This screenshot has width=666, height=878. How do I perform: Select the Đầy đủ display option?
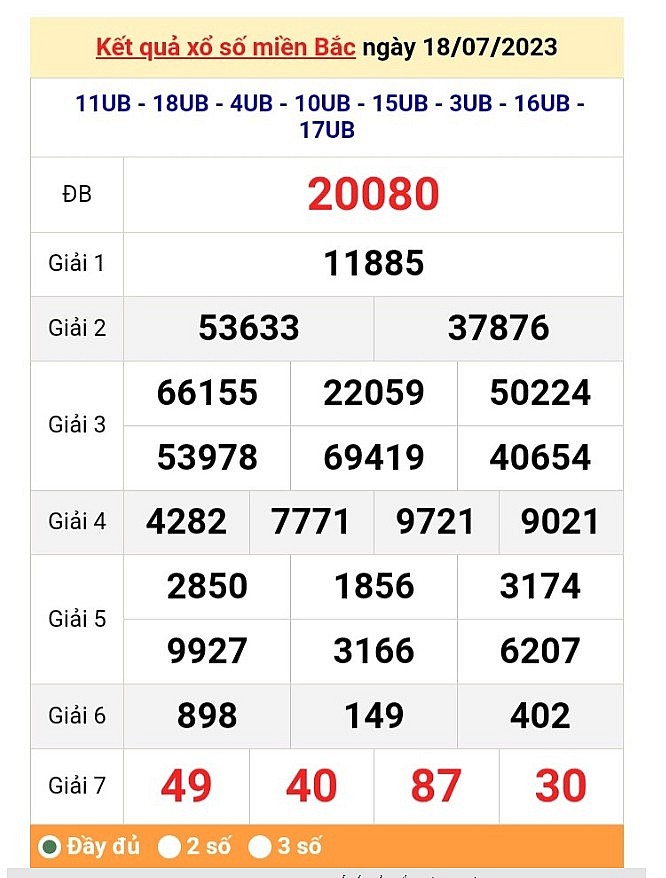tap(49, 847)
